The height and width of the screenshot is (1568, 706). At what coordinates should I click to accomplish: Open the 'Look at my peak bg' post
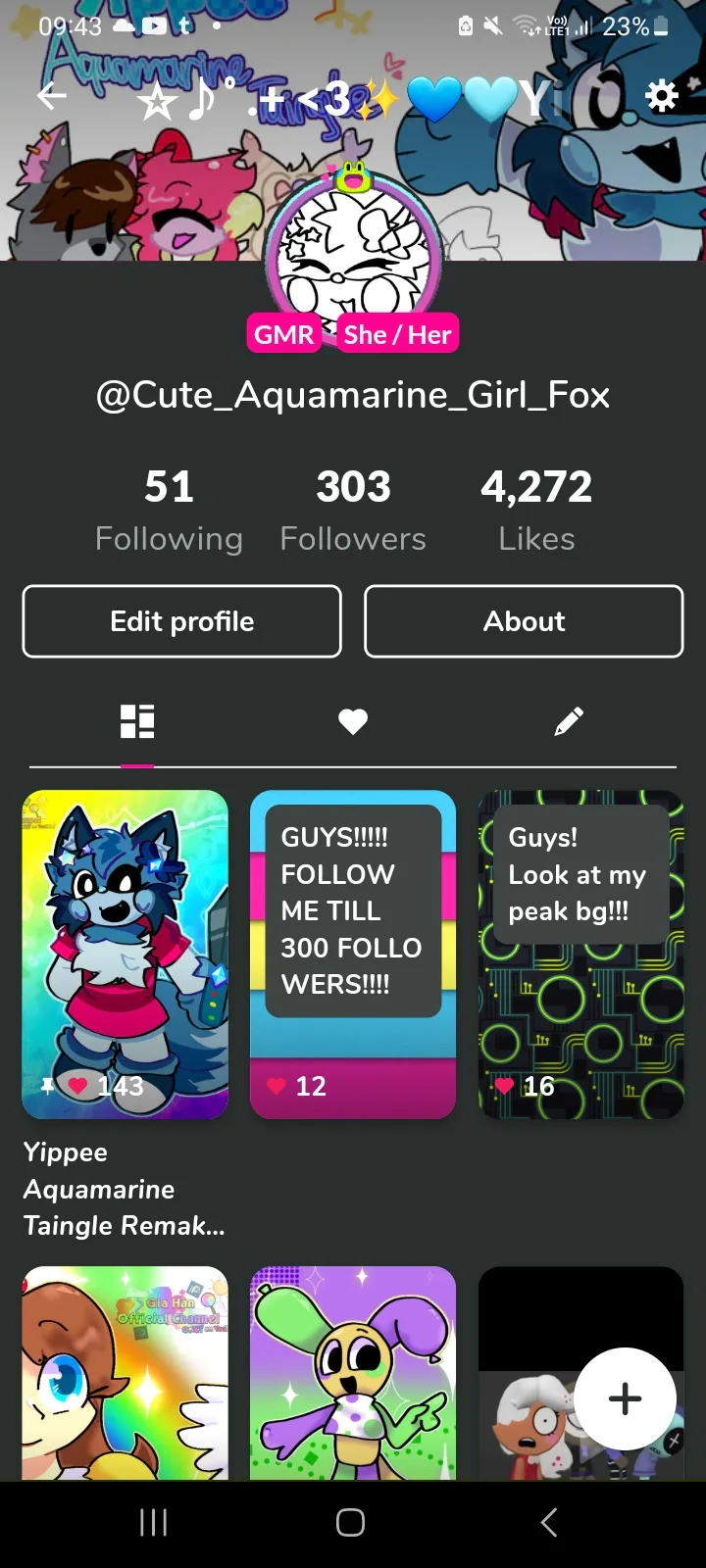(x=580, y=955)
